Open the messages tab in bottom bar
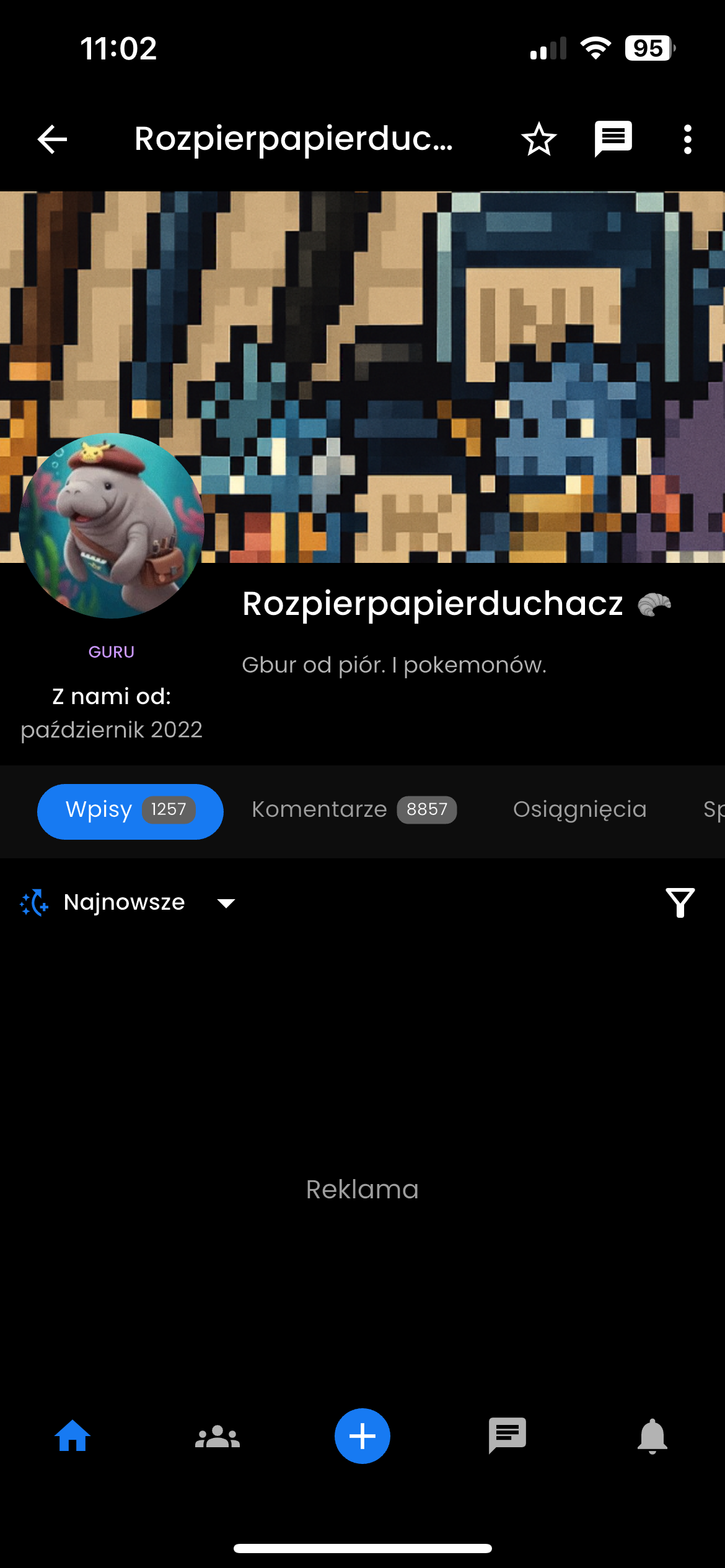This screenshot has width=725, height=1568. click(507, 1435)
